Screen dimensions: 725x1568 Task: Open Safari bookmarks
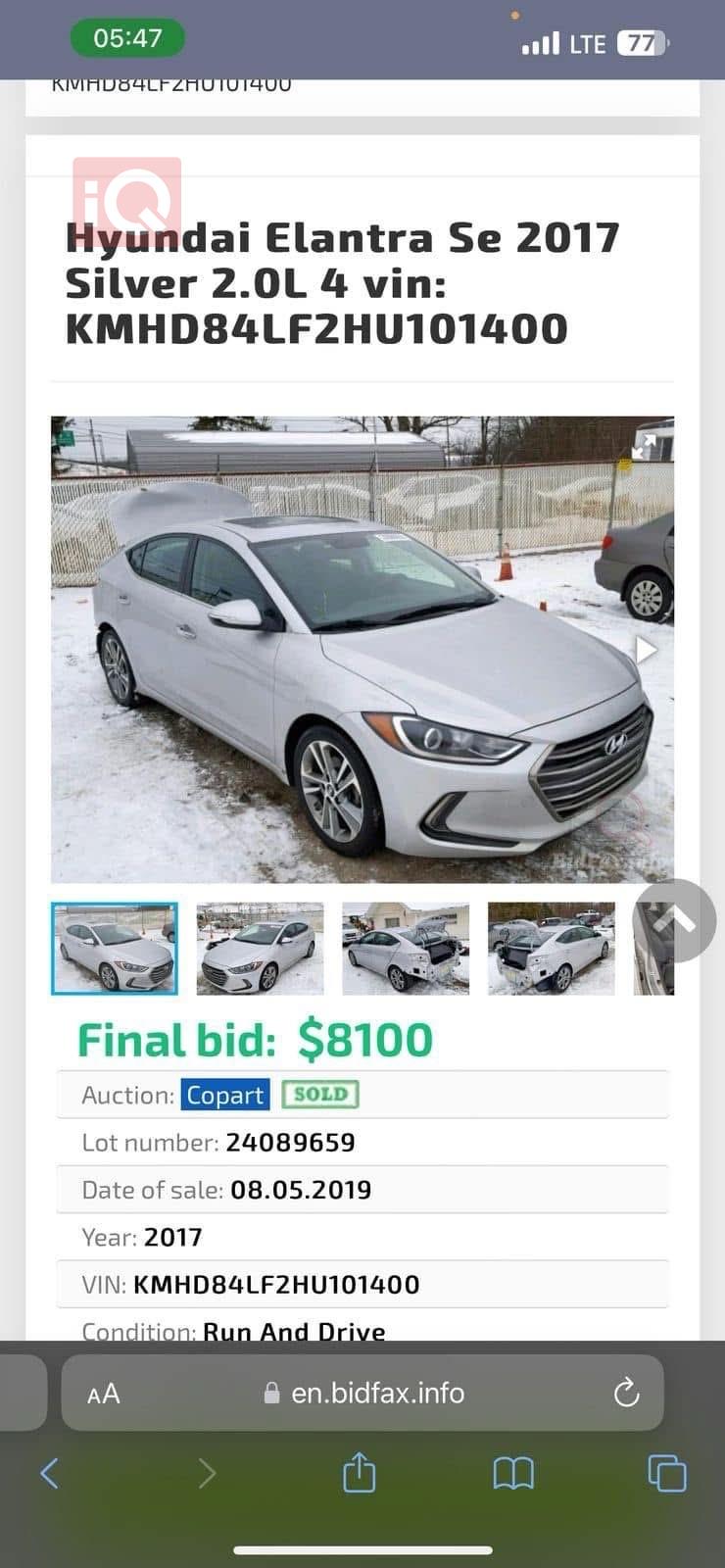513,1473
